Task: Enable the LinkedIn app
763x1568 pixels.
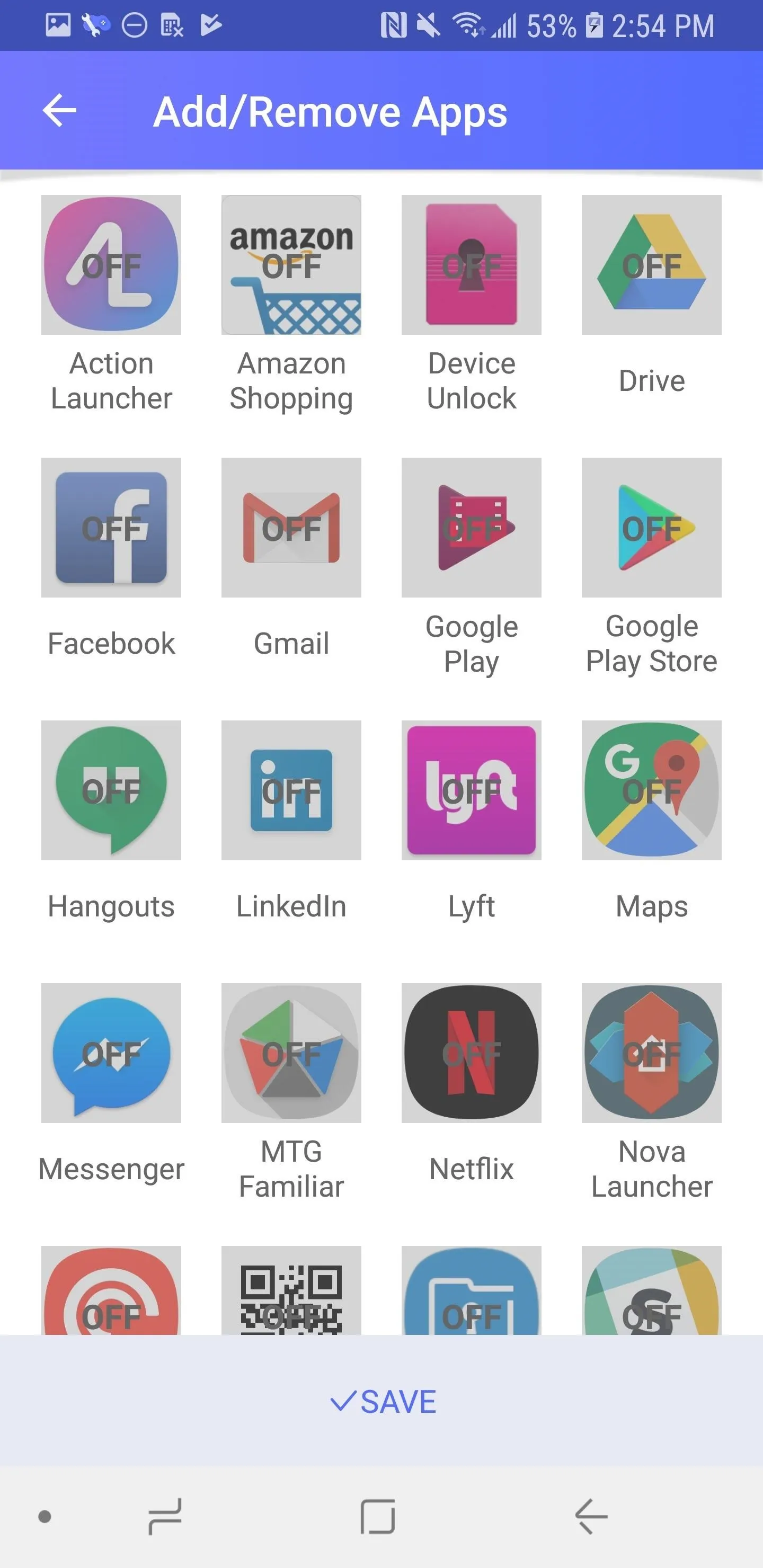Action: tap(291, 790)
